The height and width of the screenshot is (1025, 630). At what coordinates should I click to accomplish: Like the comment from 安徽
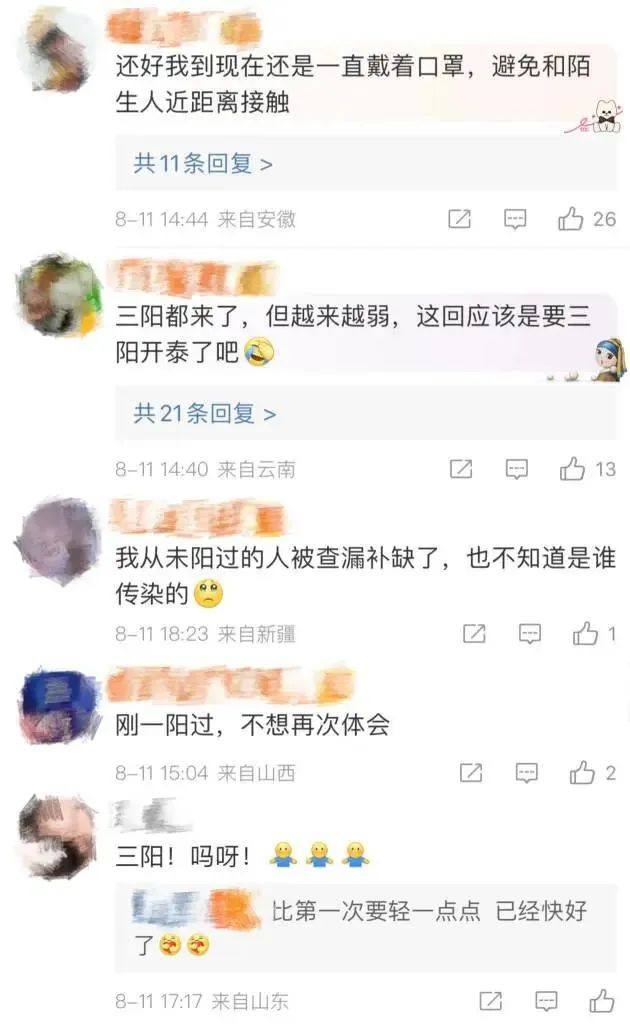coord(571,219)
